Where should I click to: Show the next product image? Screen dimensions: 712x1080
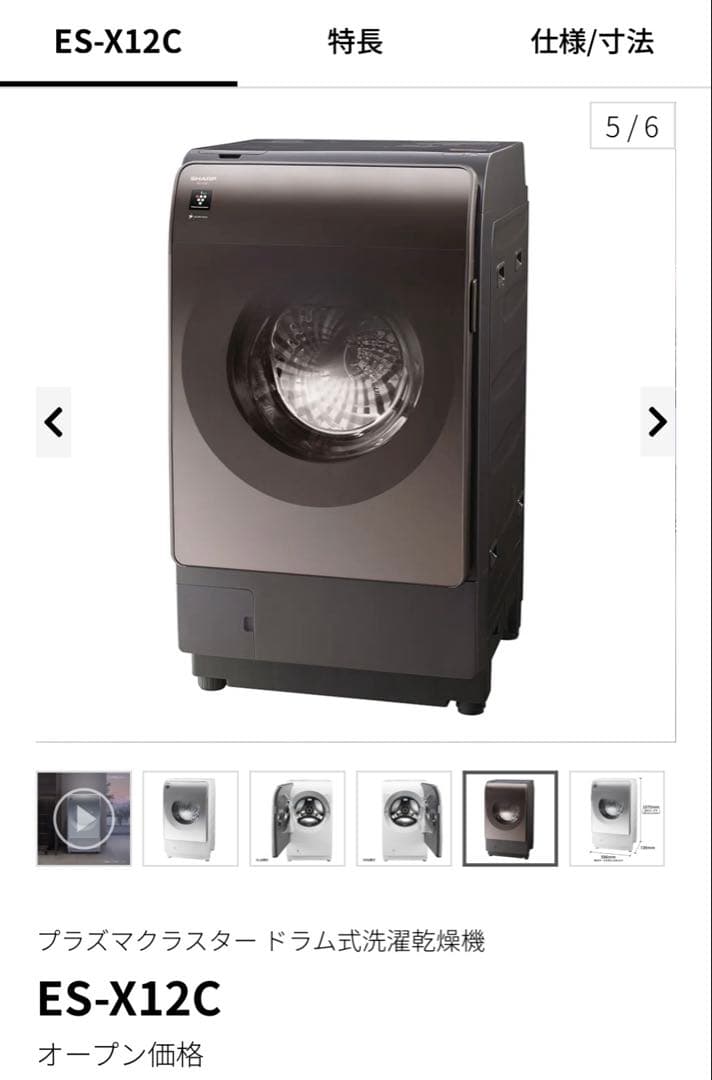(657, 422)
